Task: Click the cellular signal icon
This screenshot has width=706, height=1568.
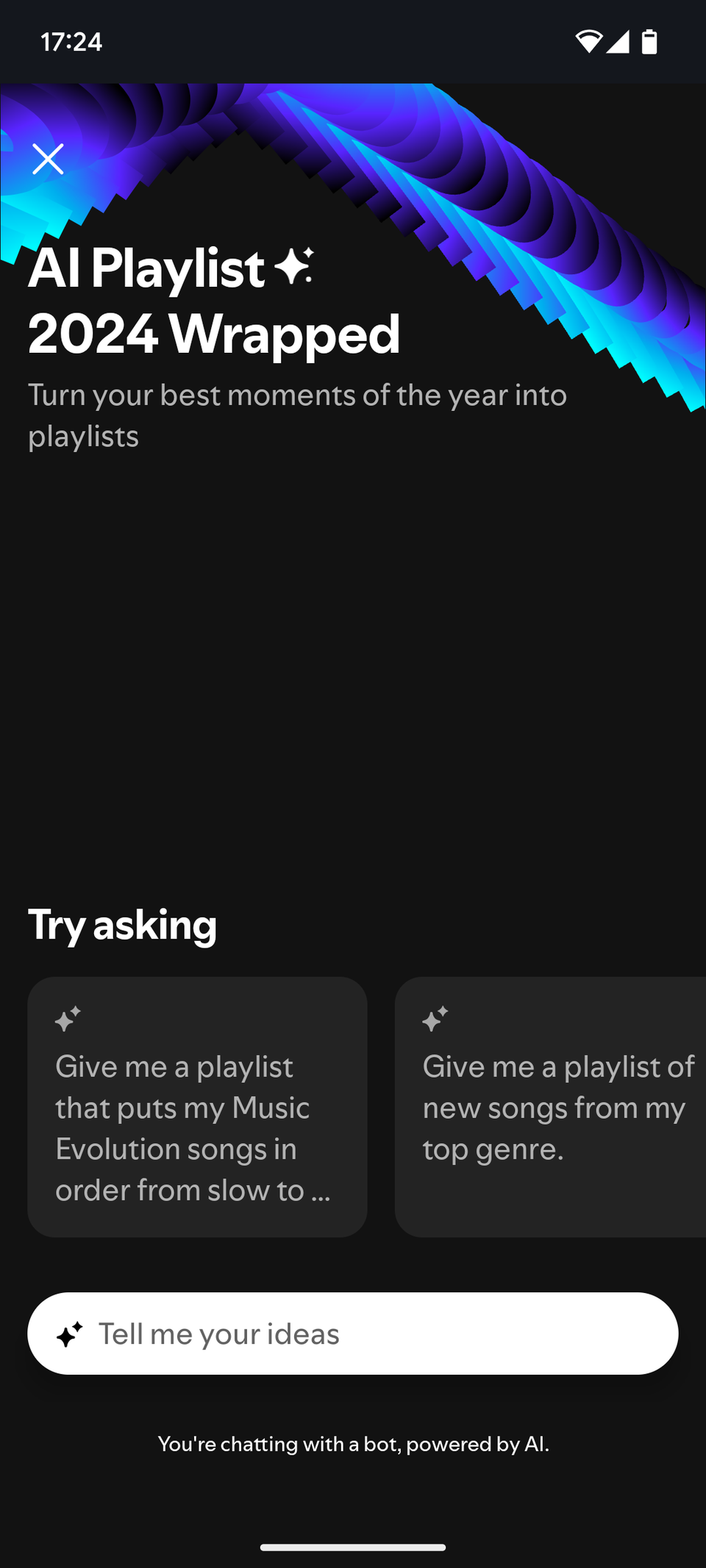Action: coord(616,43)
